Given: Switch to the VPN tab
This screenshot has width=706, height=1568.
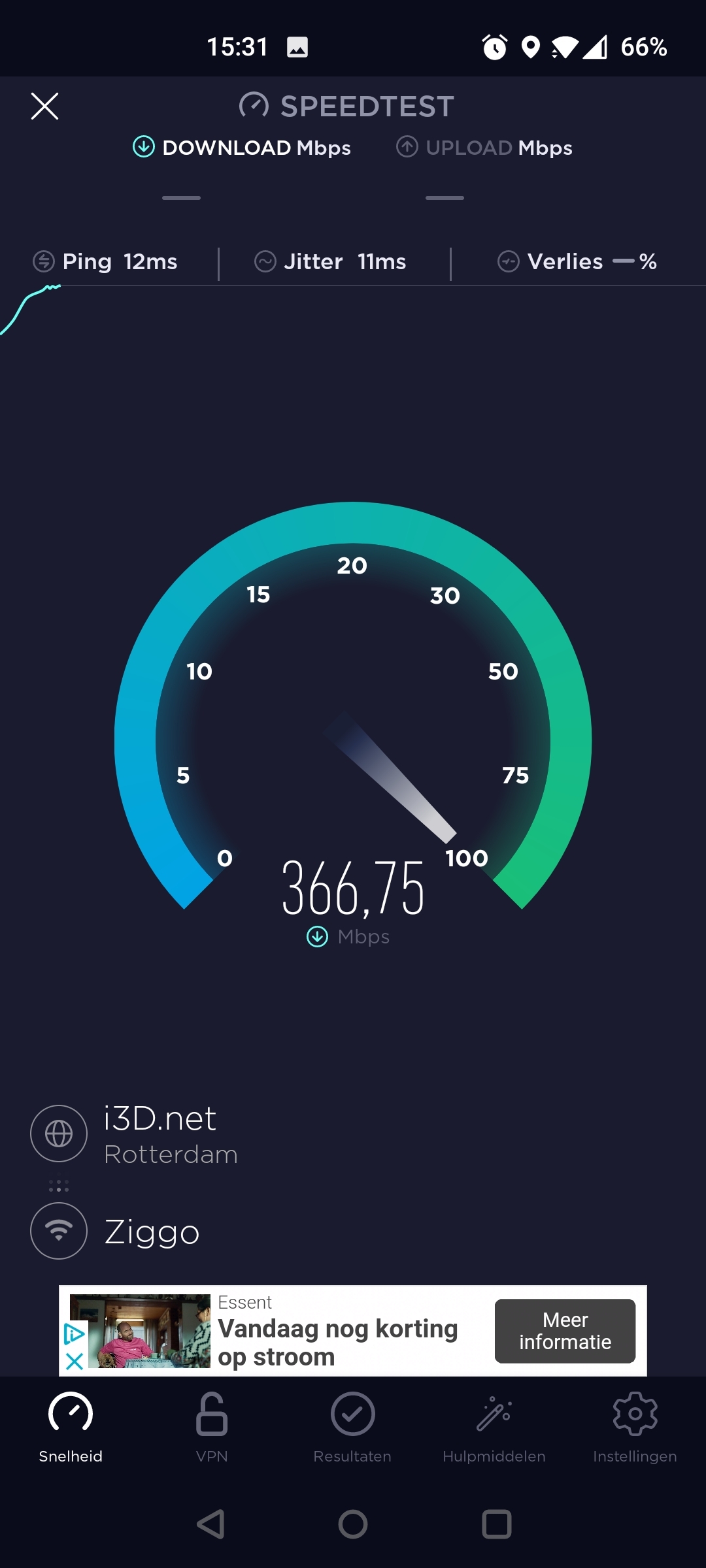Looking at the screenshot, I should (x=212, y=1427).
